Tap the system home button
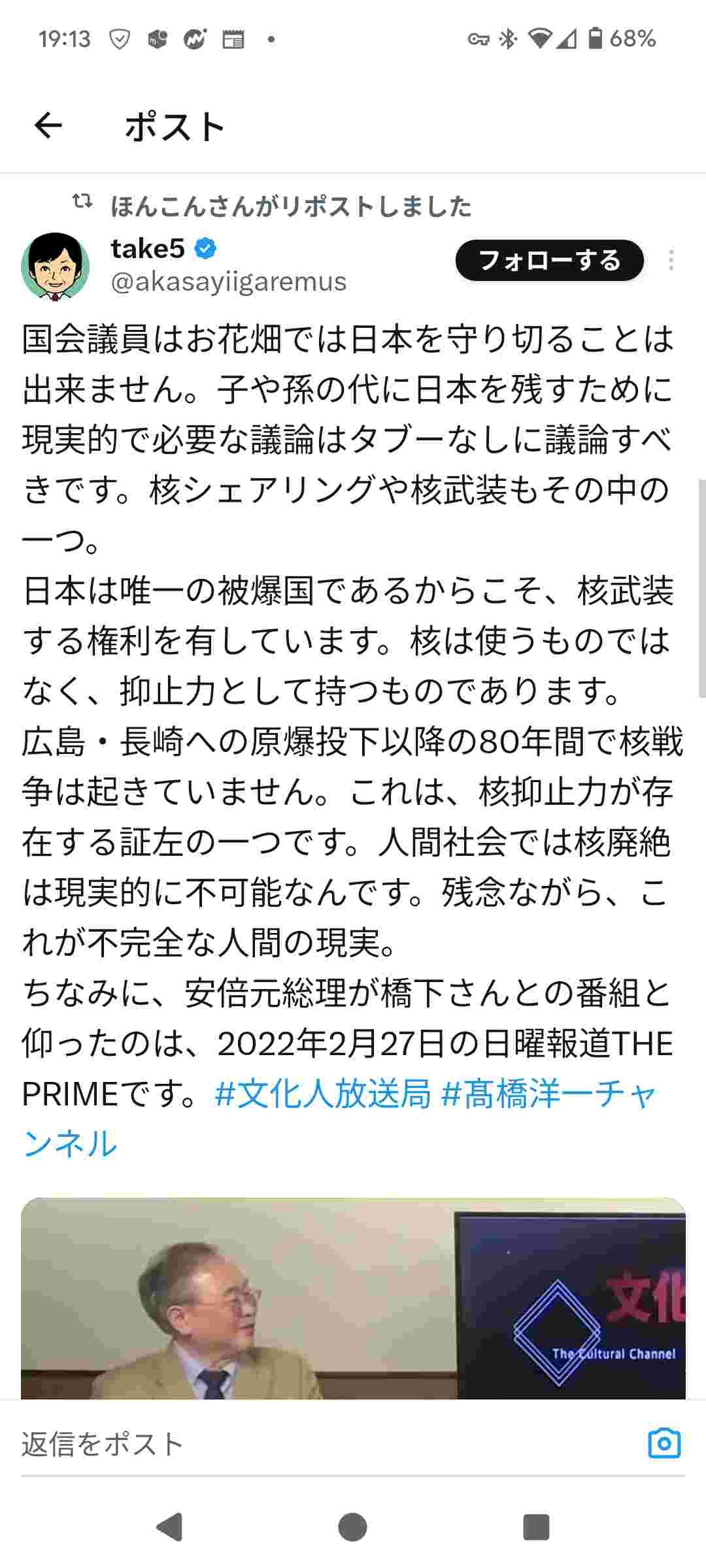Image resolution: width=706 pixels, height=1568 pixels. 353,1527
